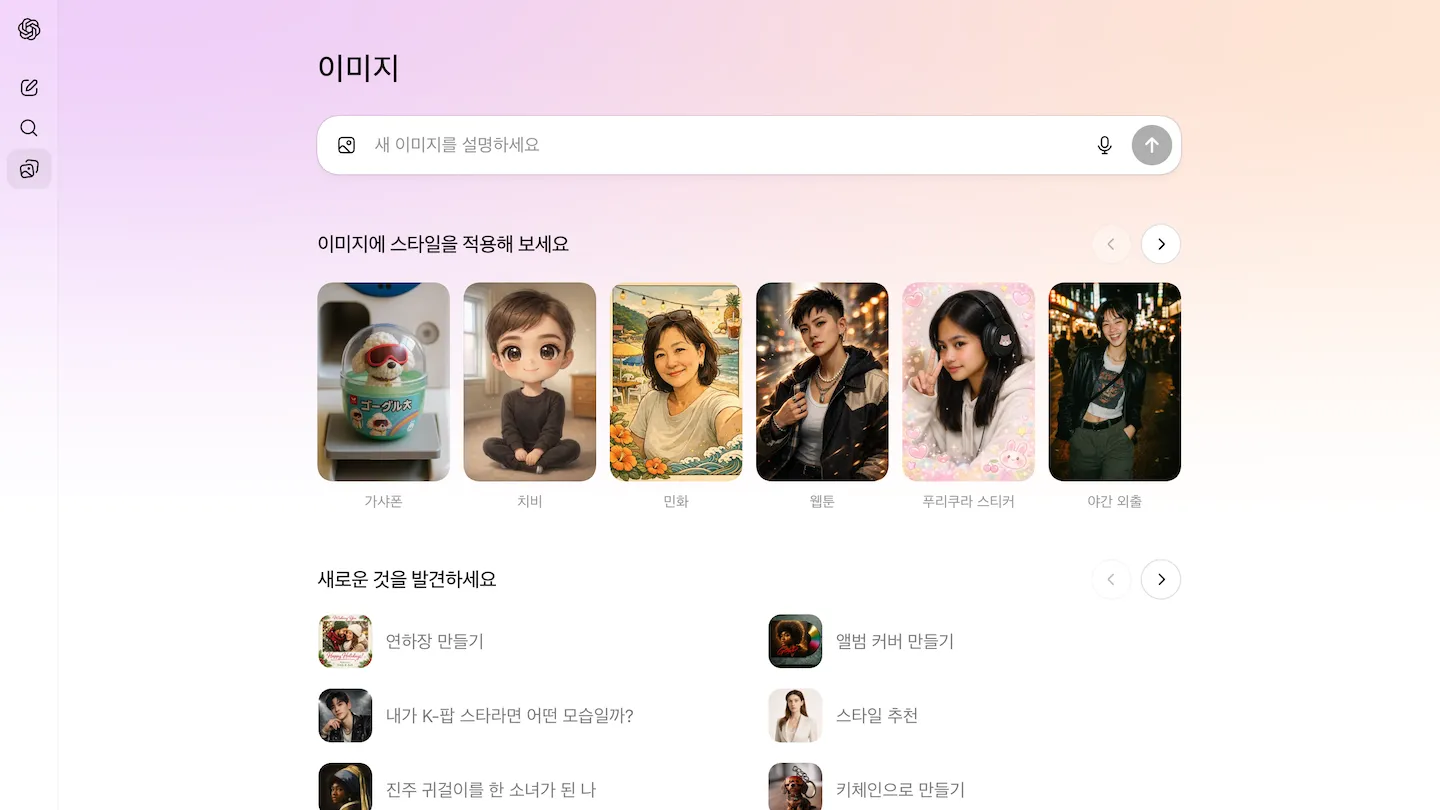Send the prompt with the up arrow button
Screen dimensions: 1440x810
pyautogui.click(x=1151, y=145)
